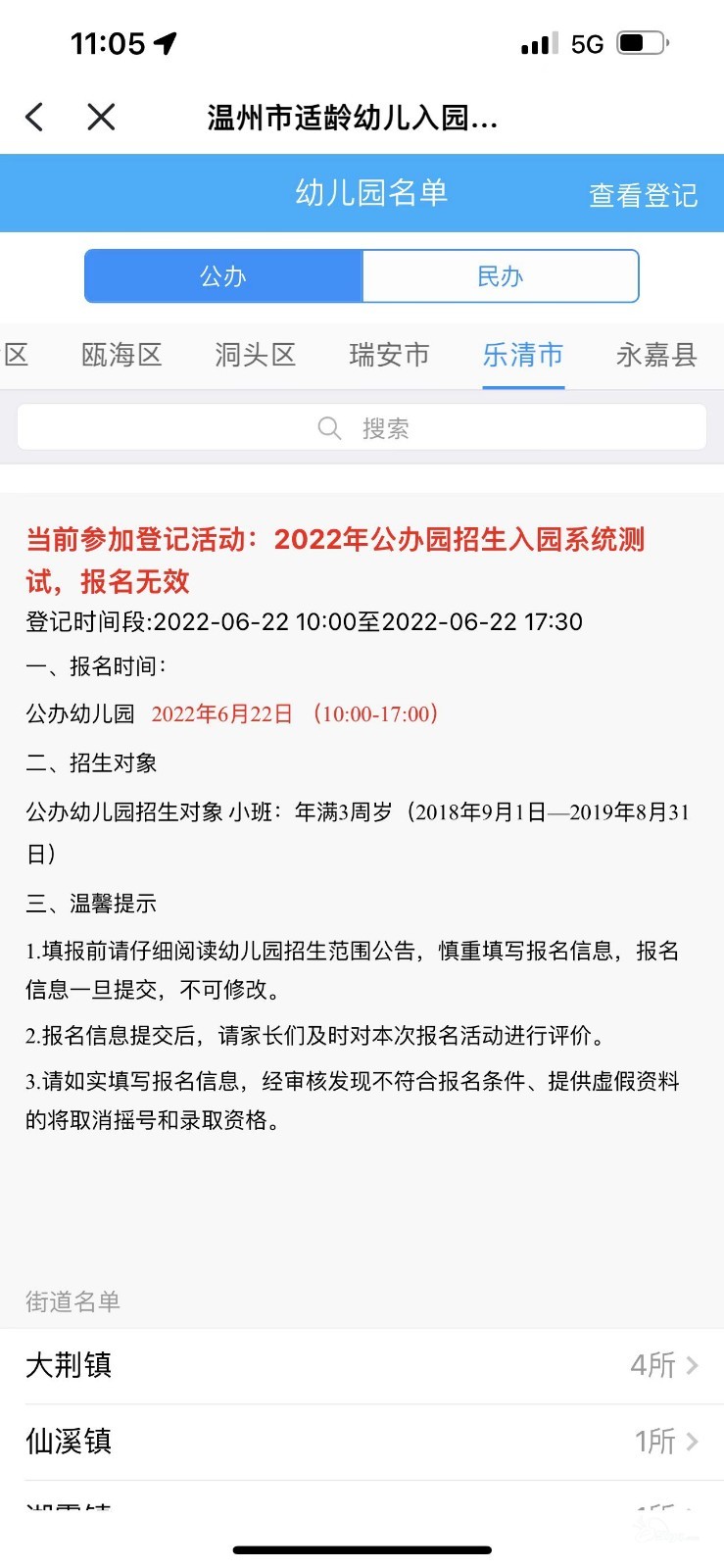Close the page with the X icon
The width and height of the screenshot is (724, 1568).
101,118
